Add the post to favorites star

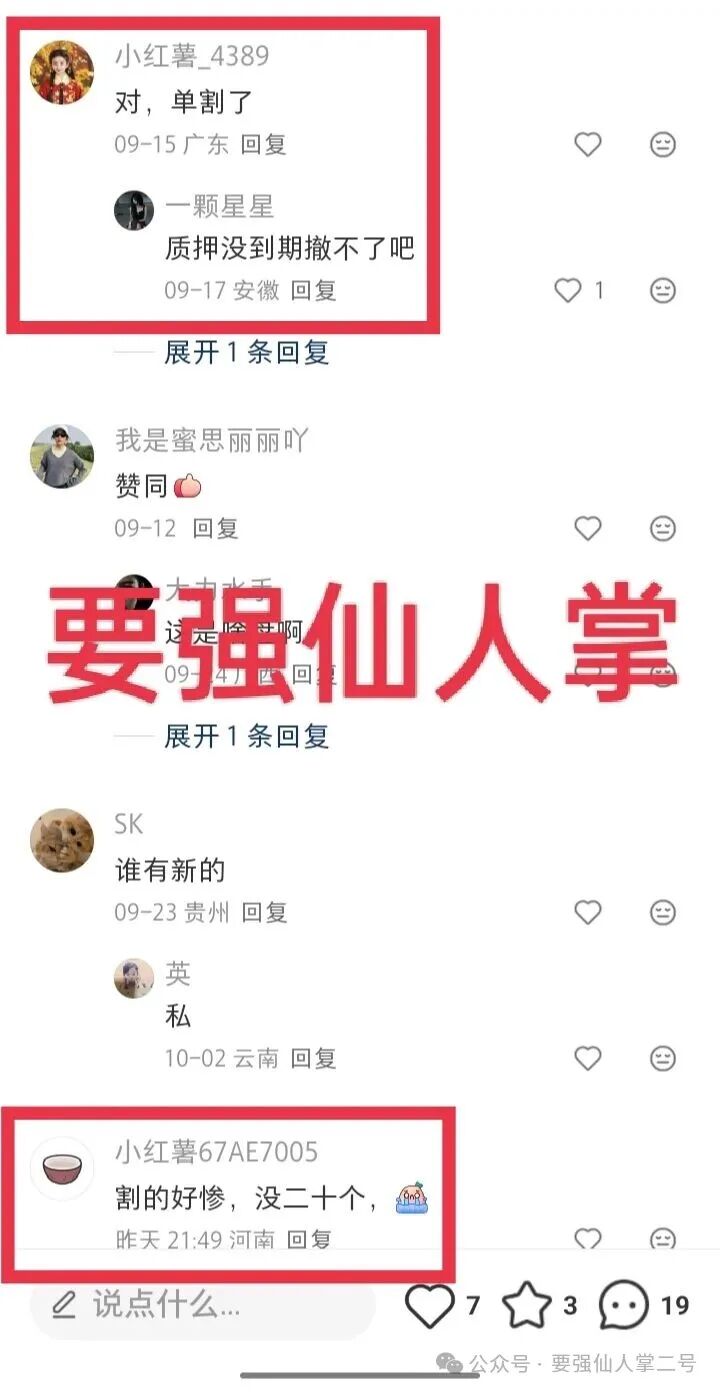[x=526, y=1305]
